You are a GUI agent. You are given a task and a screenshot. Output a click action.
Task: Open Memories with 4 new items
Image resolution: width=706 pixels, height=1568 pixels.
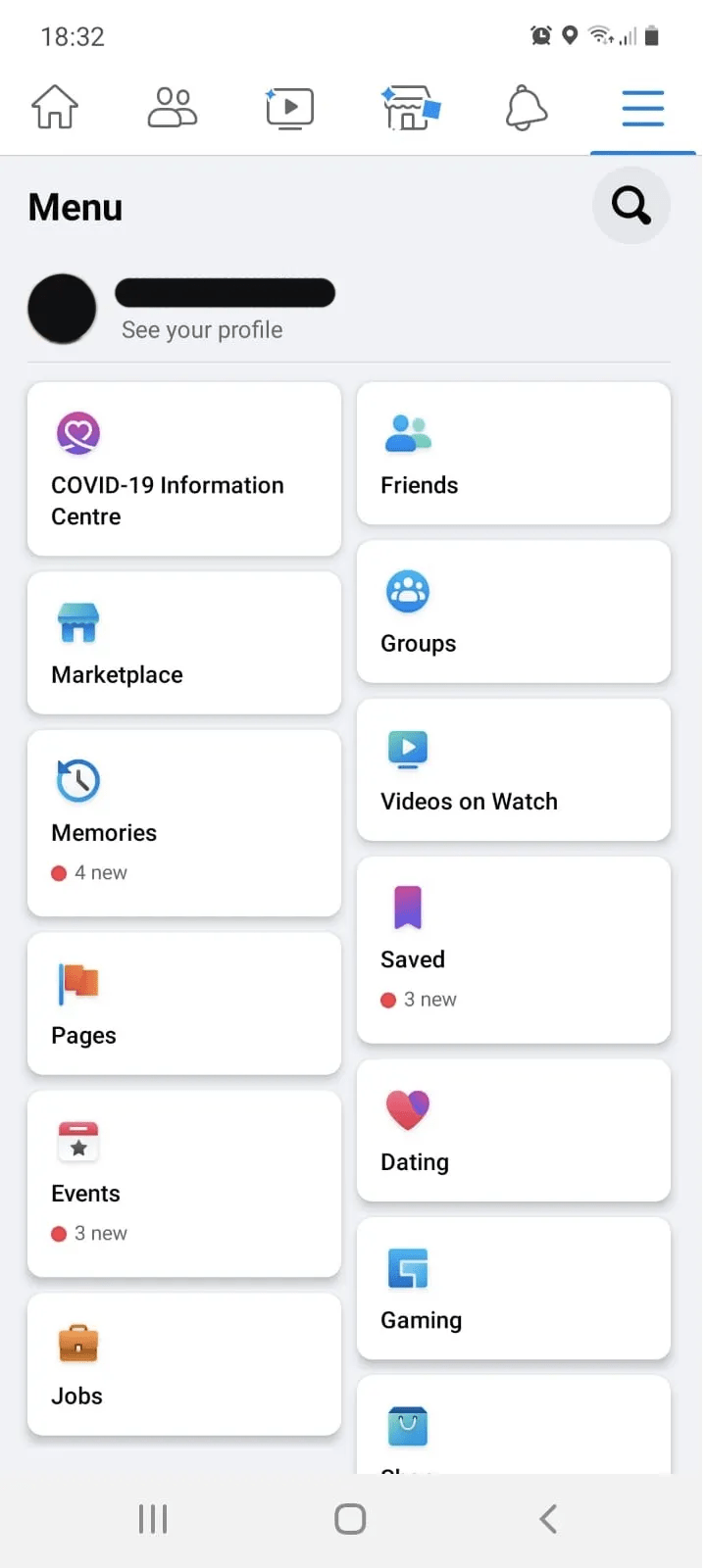click(x=183, y=823)
